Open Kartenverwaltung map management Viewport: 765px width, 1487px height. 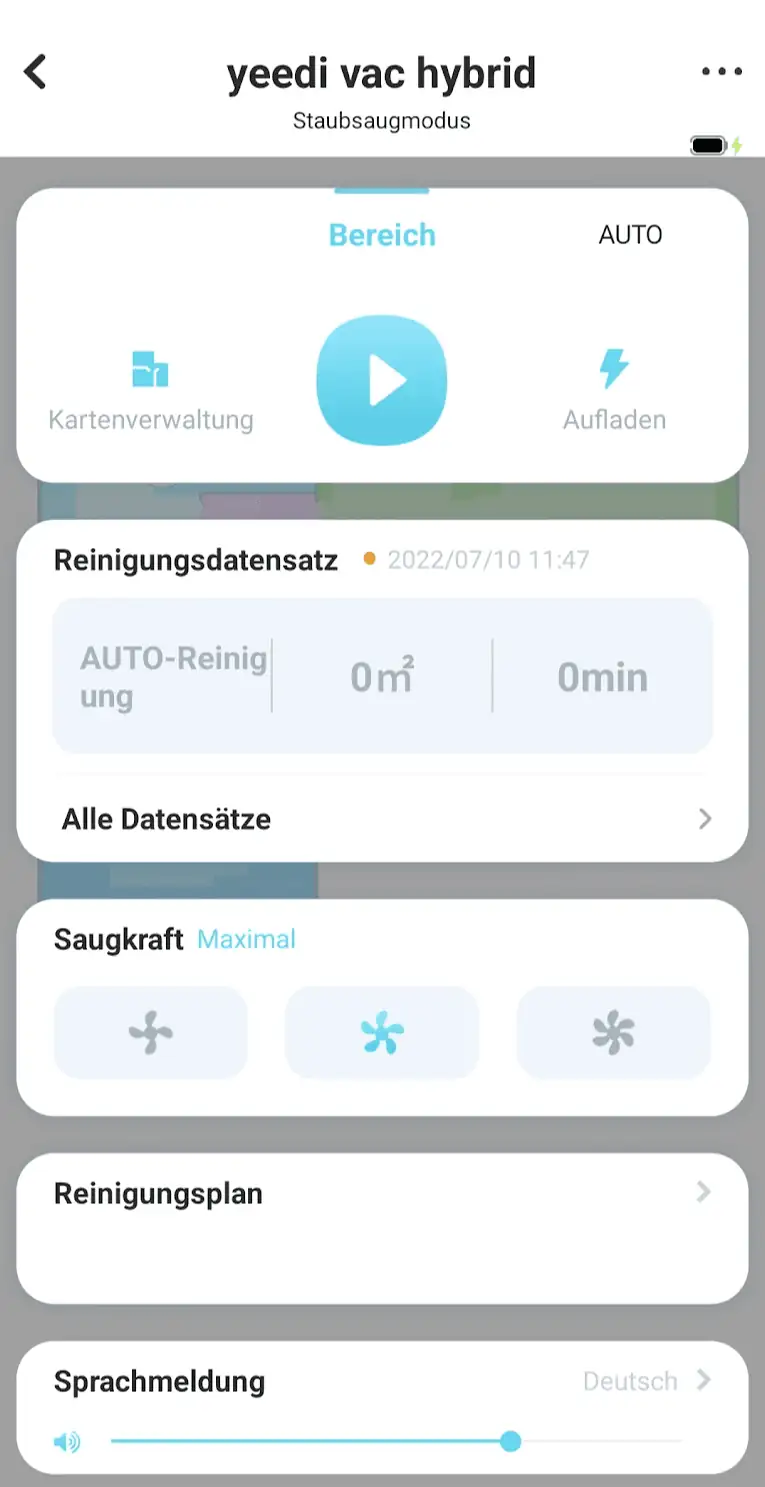coord(151,392)
